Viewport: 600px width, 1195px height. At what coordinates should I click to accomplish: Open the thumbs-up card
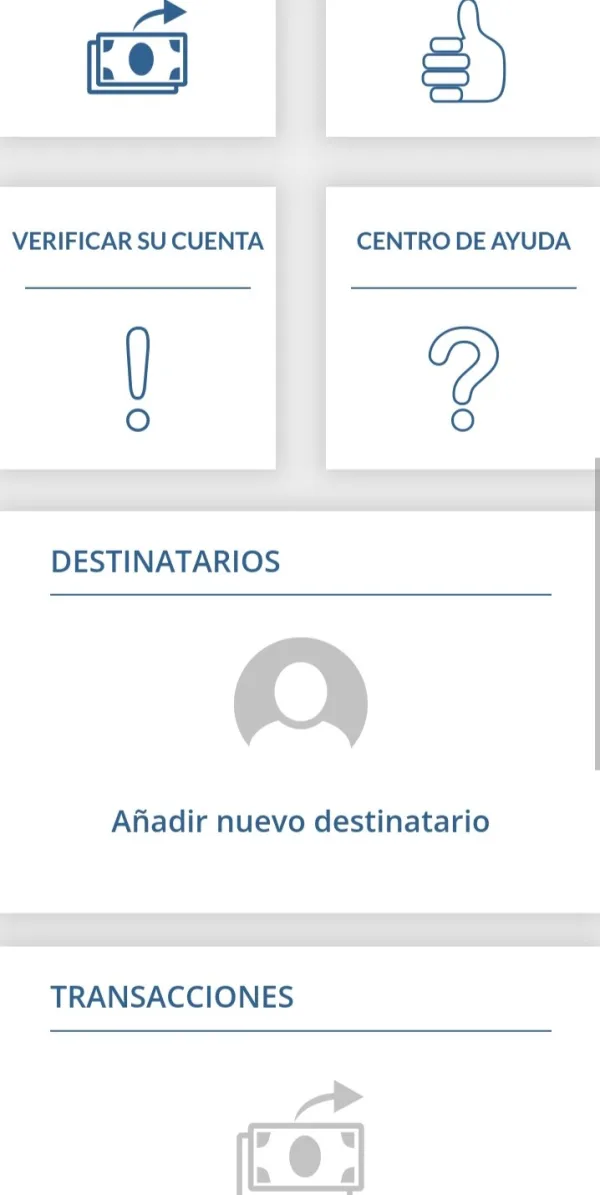point(463,67)
